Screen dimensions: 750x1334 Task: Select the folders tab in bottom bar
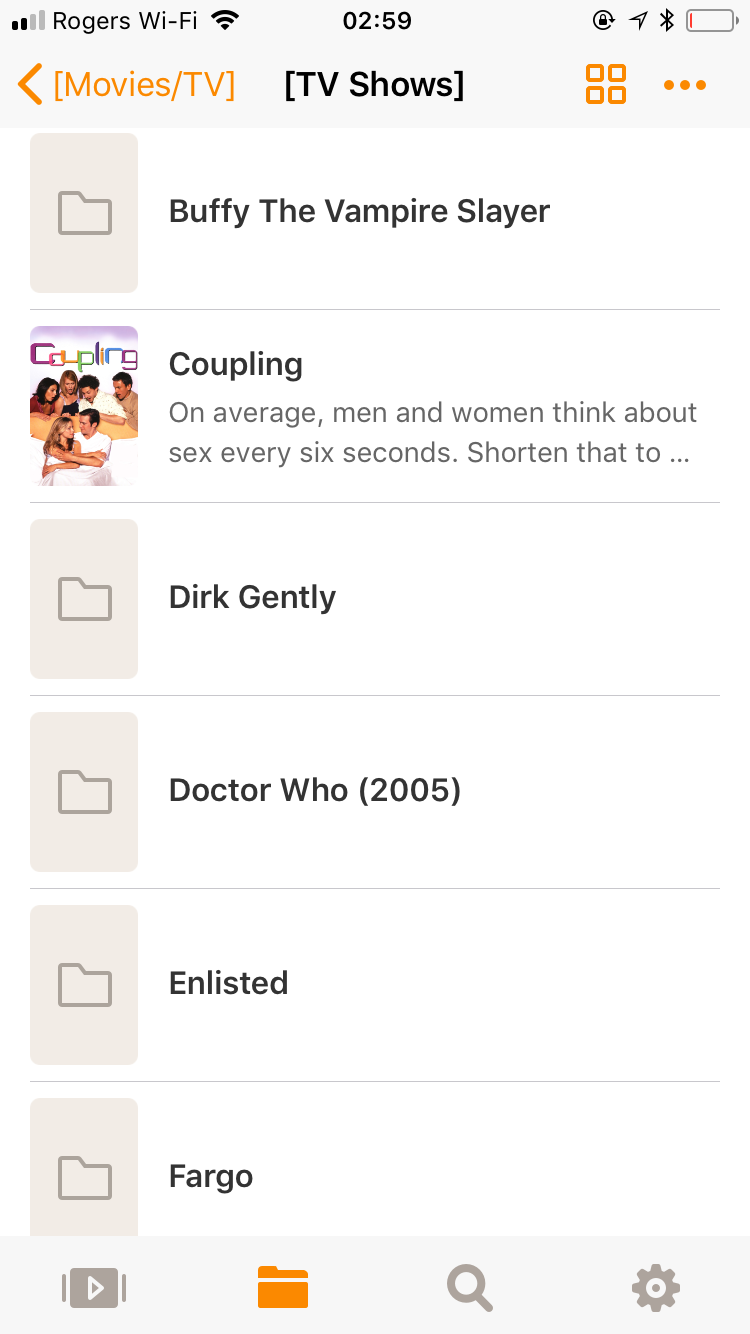(x=282, y=1288)
